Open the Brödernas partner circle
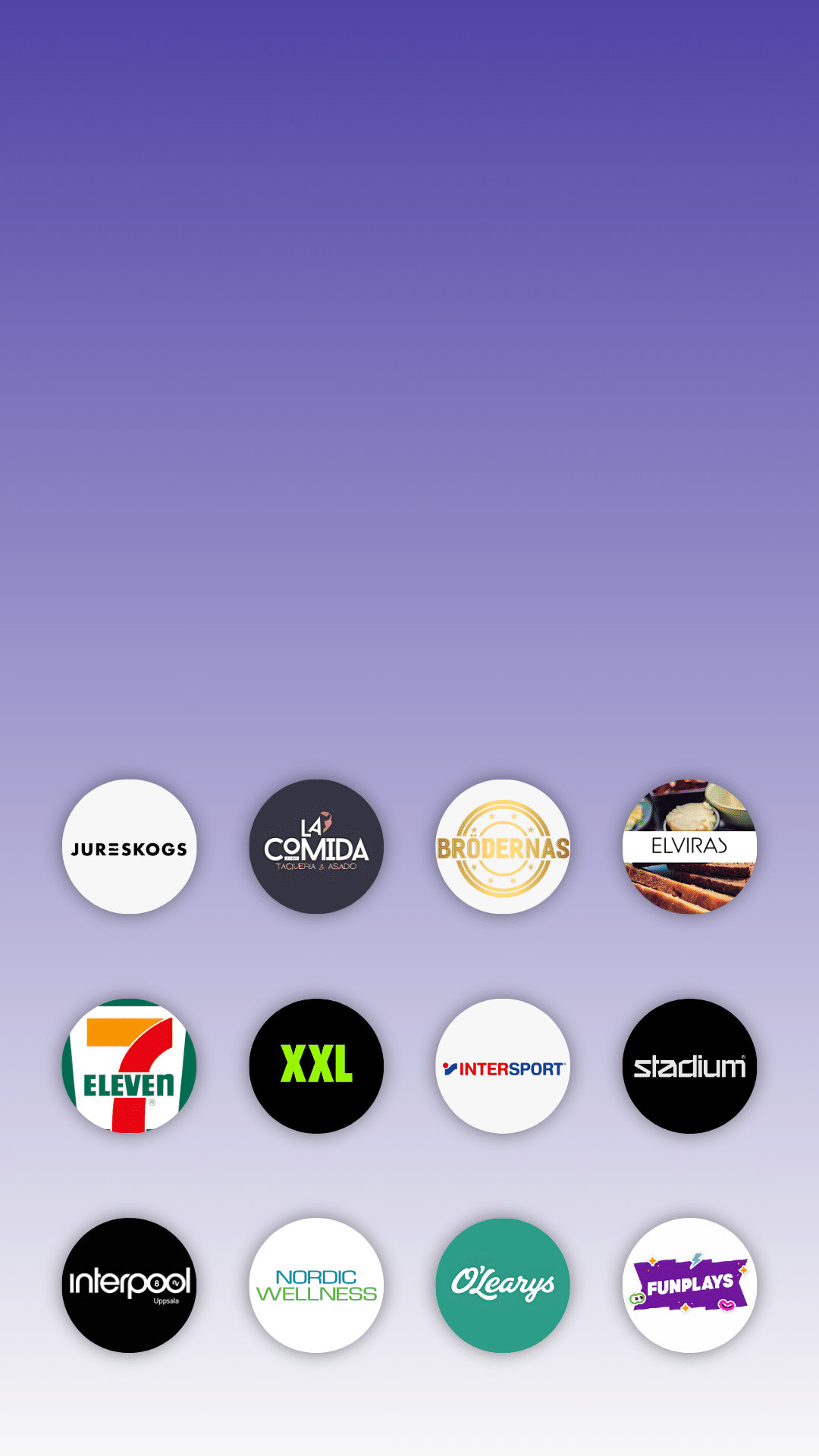Image resolution: width=819 pixels, height=1456 pixels. point(503,846)
